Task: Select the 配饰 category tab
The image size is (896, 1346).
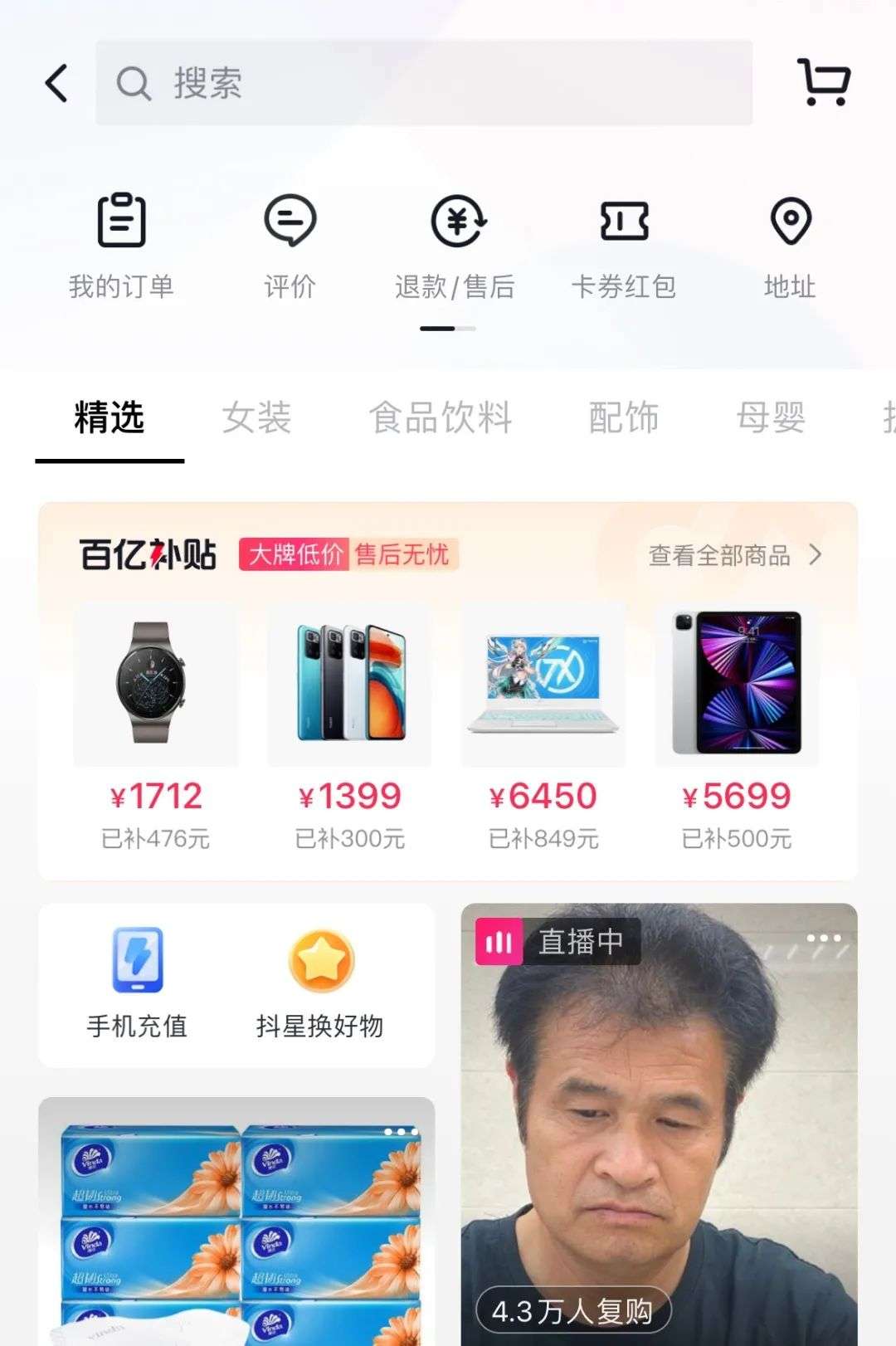Action: coord(624,417)
